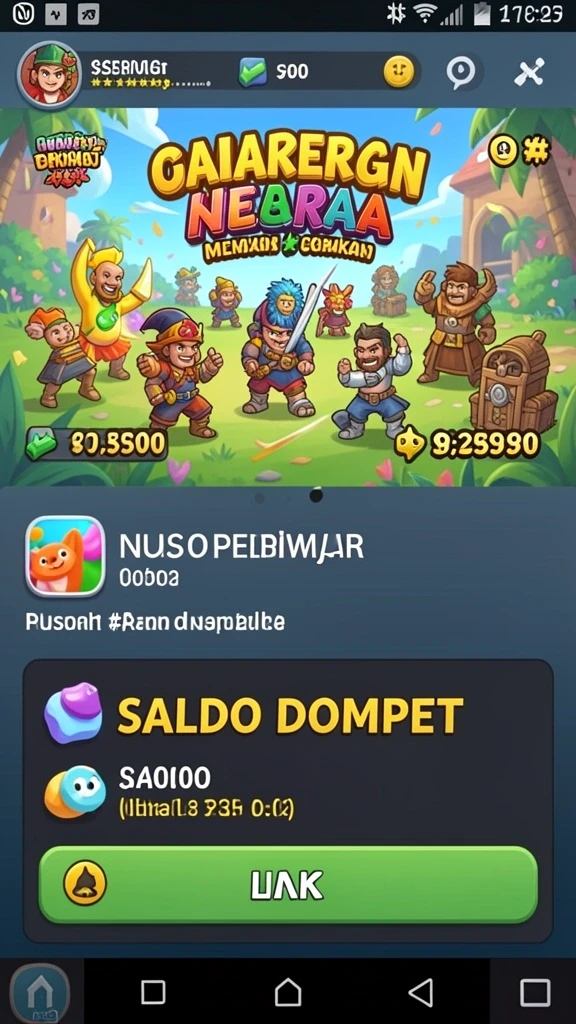Tap the yellow smiley coin icon
Image resolution: width=576 pixels, height=1024 pixels.
(x=398, y=71)
